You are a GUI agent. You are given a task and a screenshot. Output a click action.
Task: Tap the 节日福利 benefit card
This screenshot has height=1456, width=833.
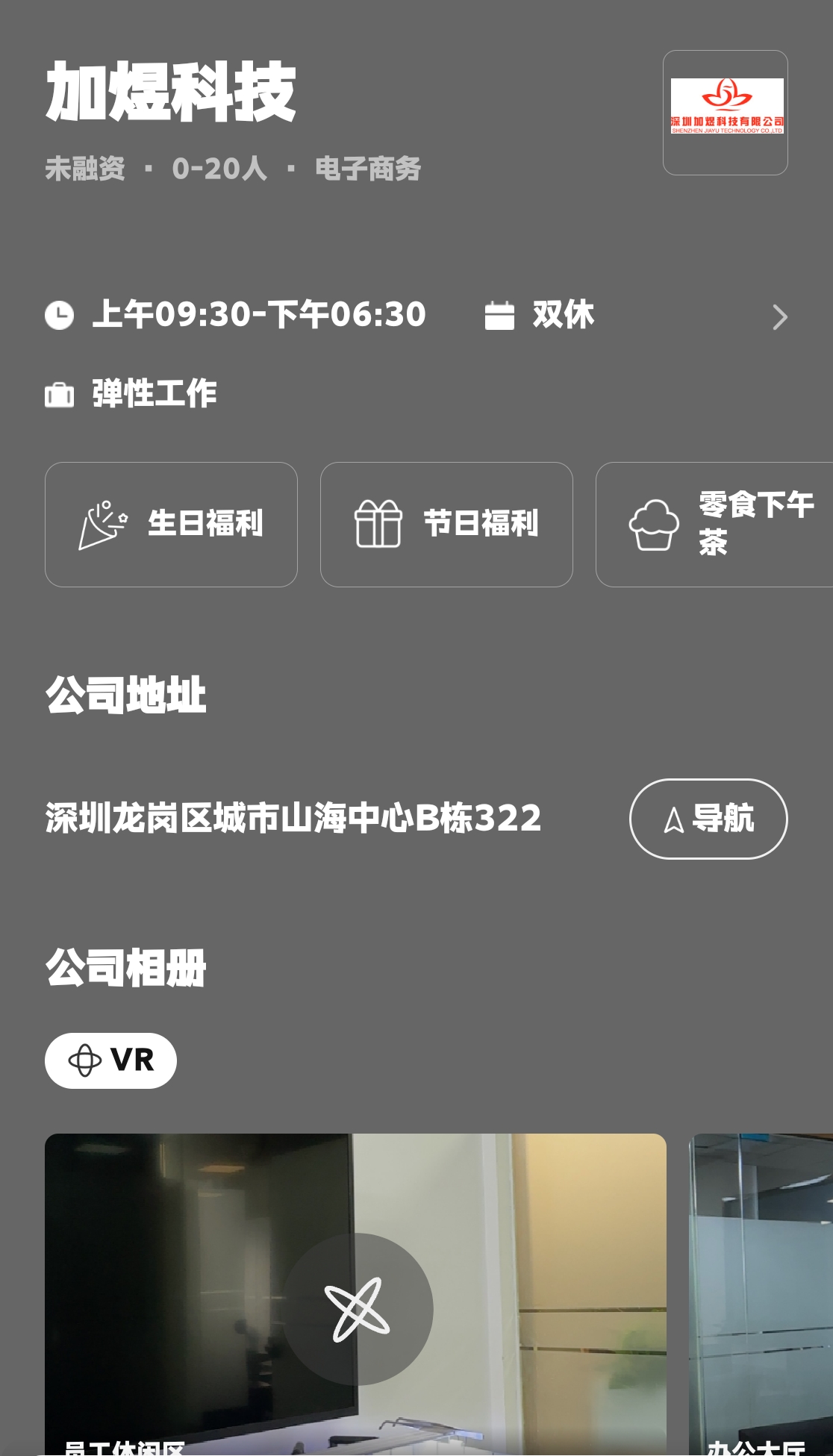(446, 525)
